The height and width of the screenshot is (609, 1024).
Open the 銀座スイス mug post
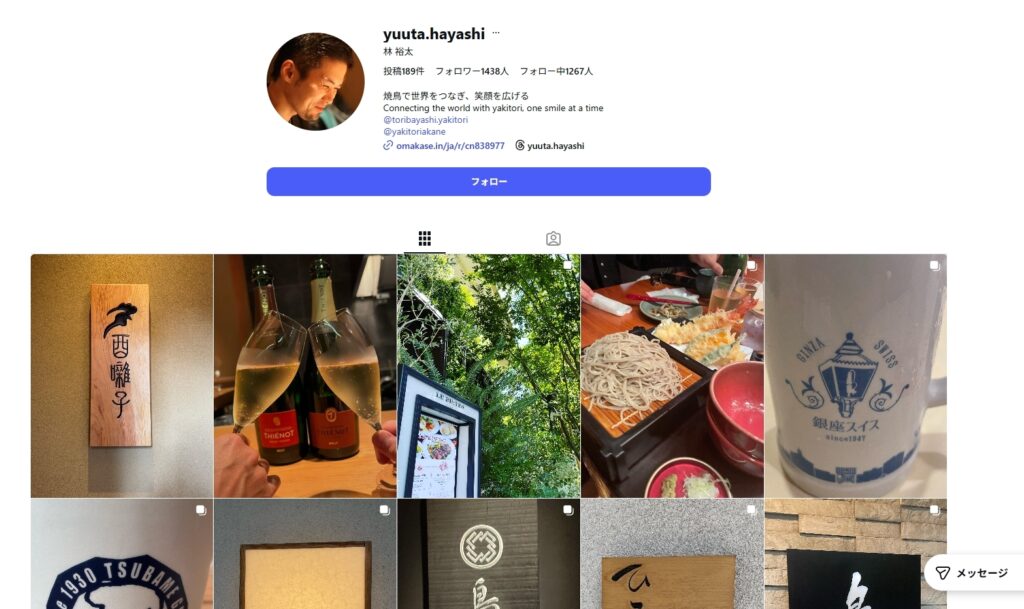pos(855,375)
